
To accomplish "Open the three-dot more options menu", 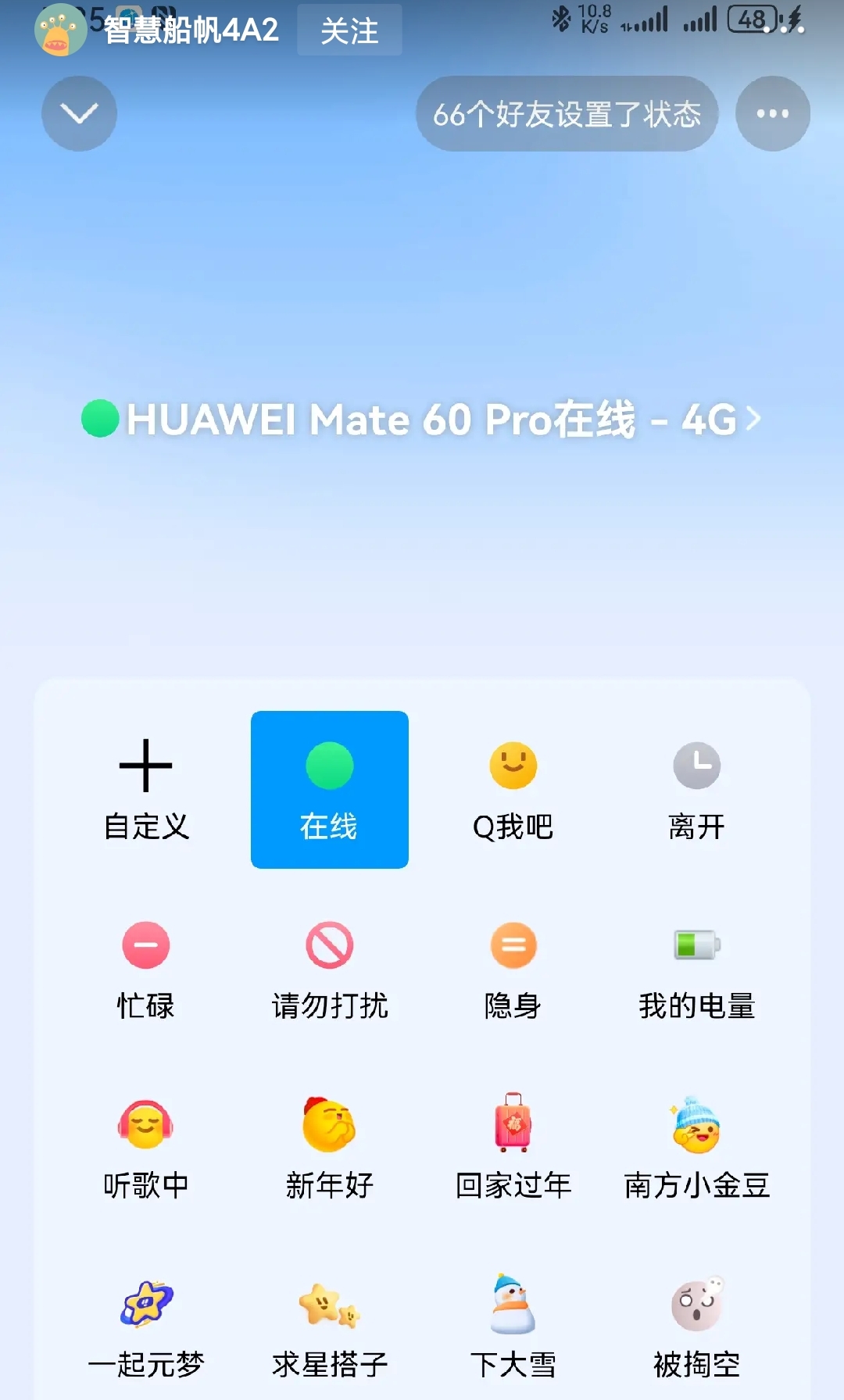I will (x=772, y=114).
